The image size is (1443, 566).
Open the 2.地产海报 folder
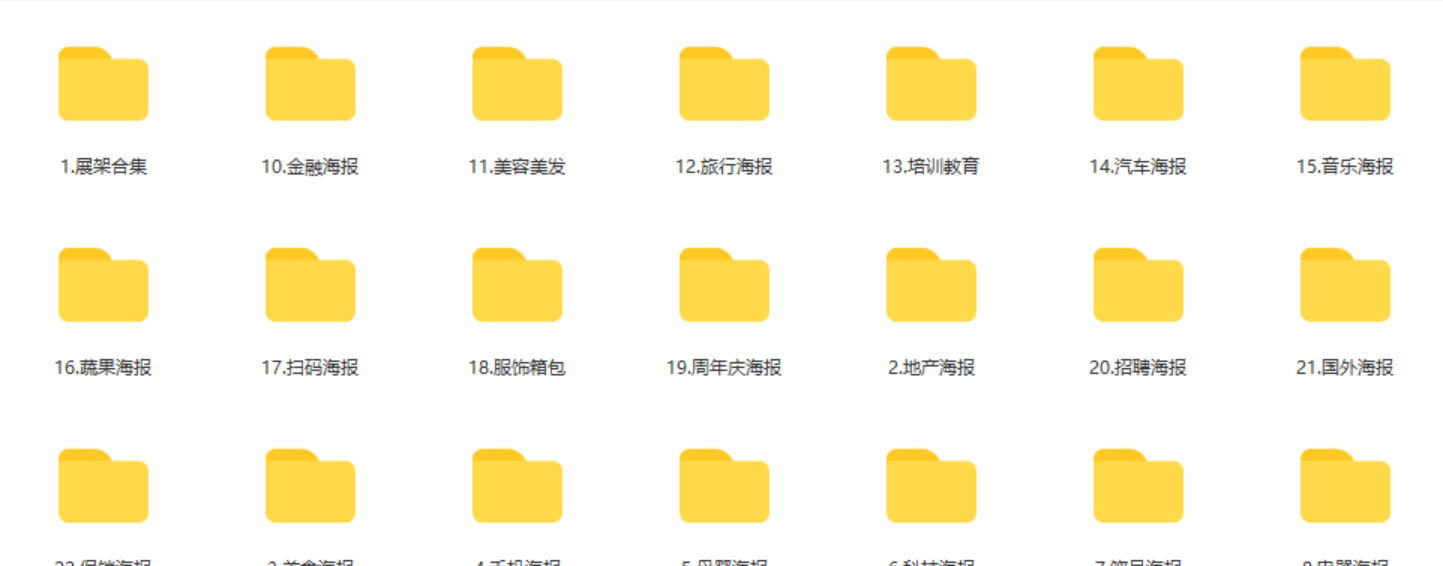(931, 286)
